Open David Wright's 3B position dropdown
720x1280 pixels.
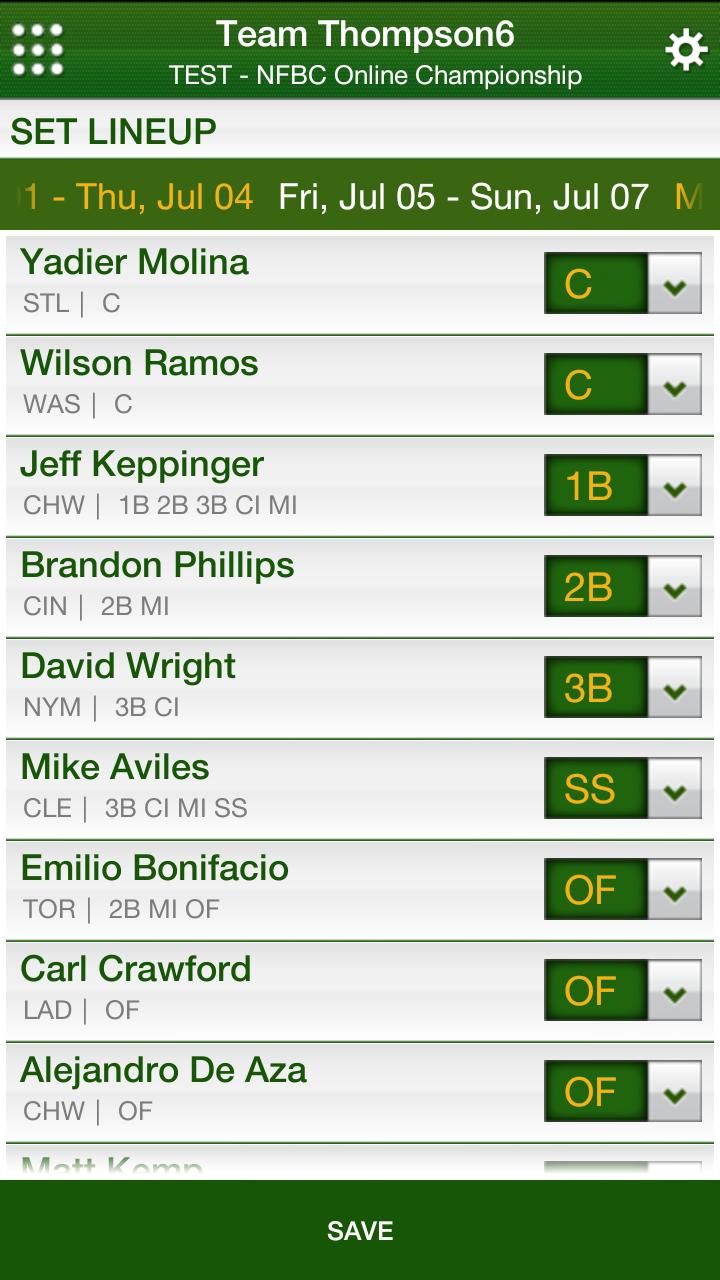pos(622,688)
